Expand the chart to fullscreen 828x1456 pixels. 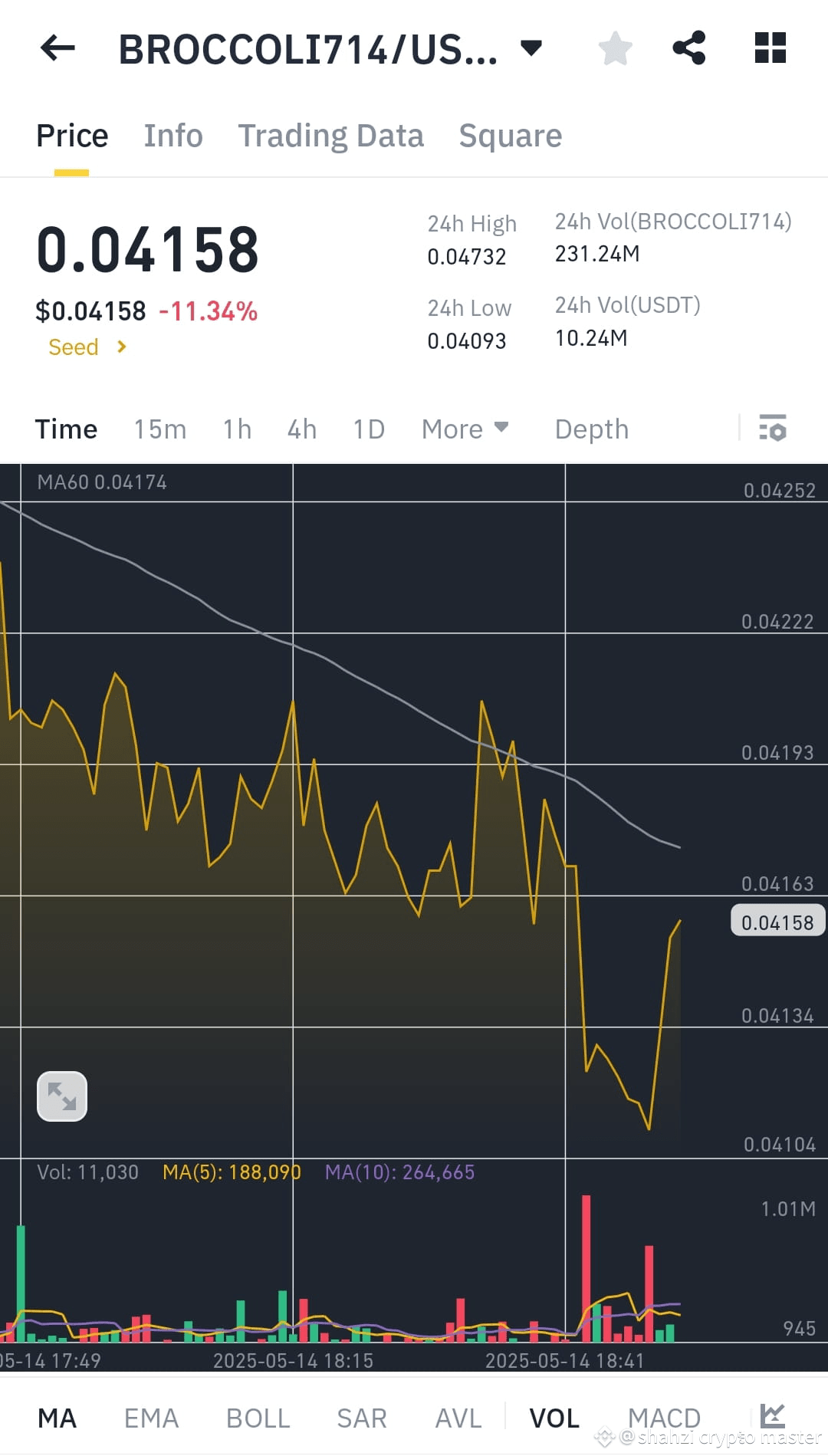point(61,1096)
